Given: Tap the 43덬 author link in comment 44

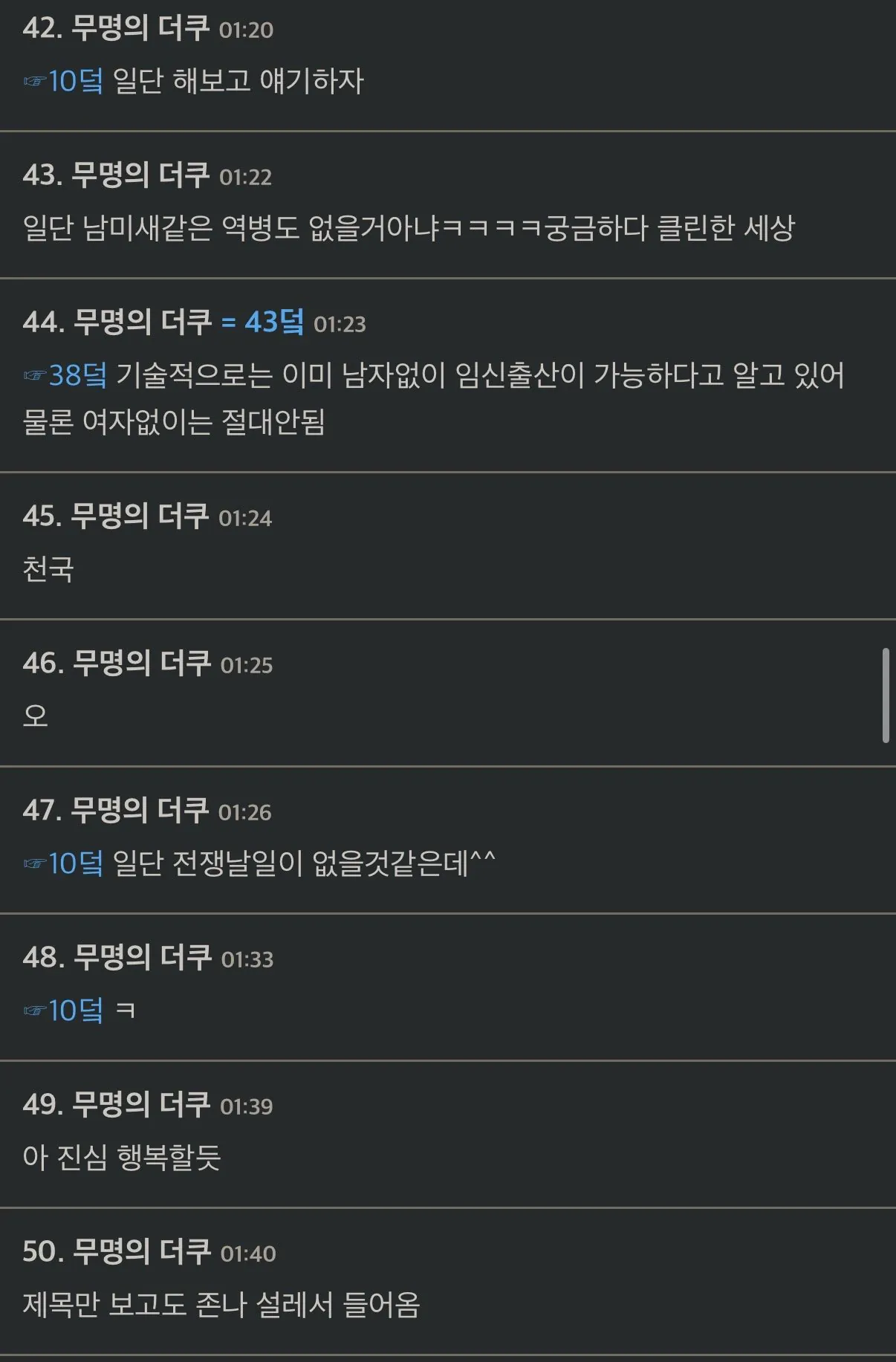Looking at the screenshot, I should pyautogui.click(x=273, y=322).
